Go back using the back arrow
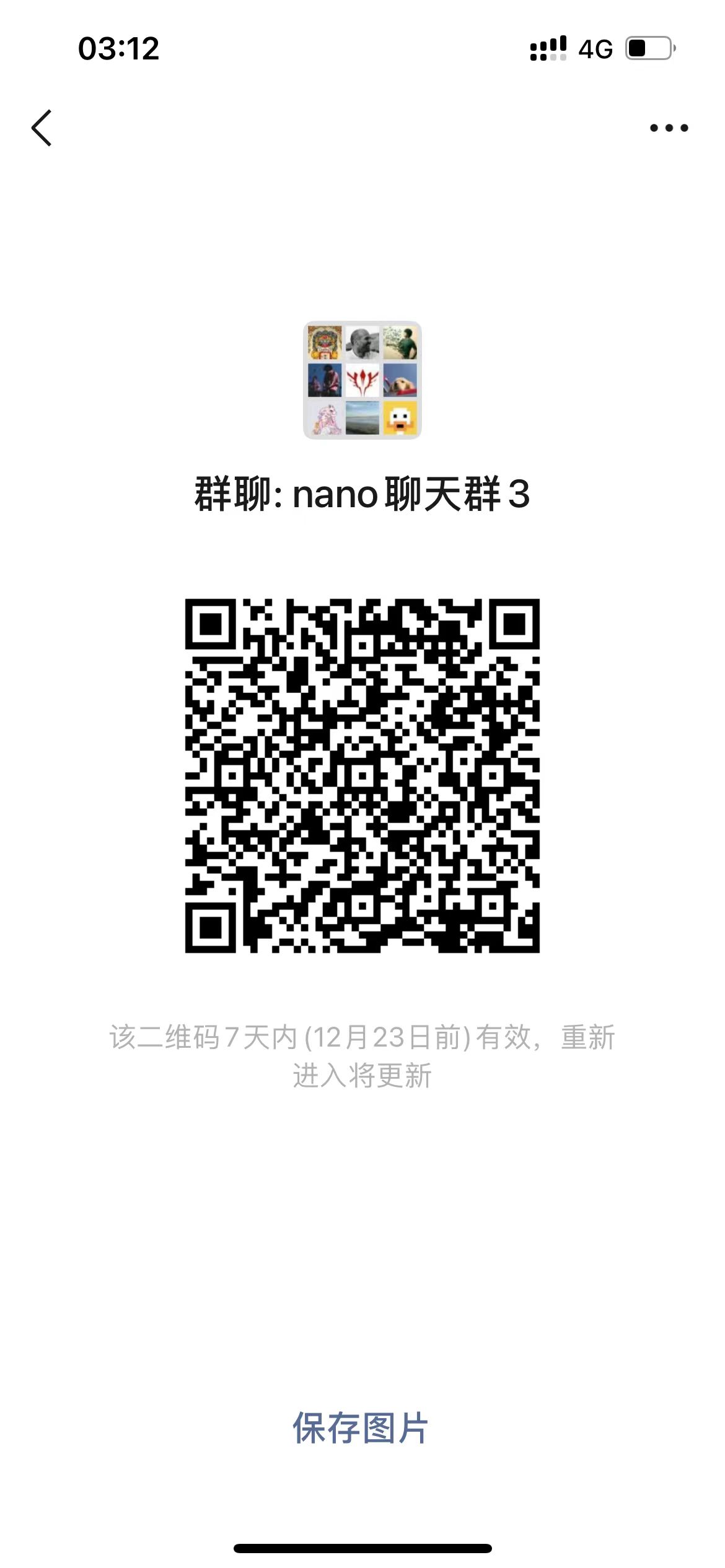 pos(42,128)
